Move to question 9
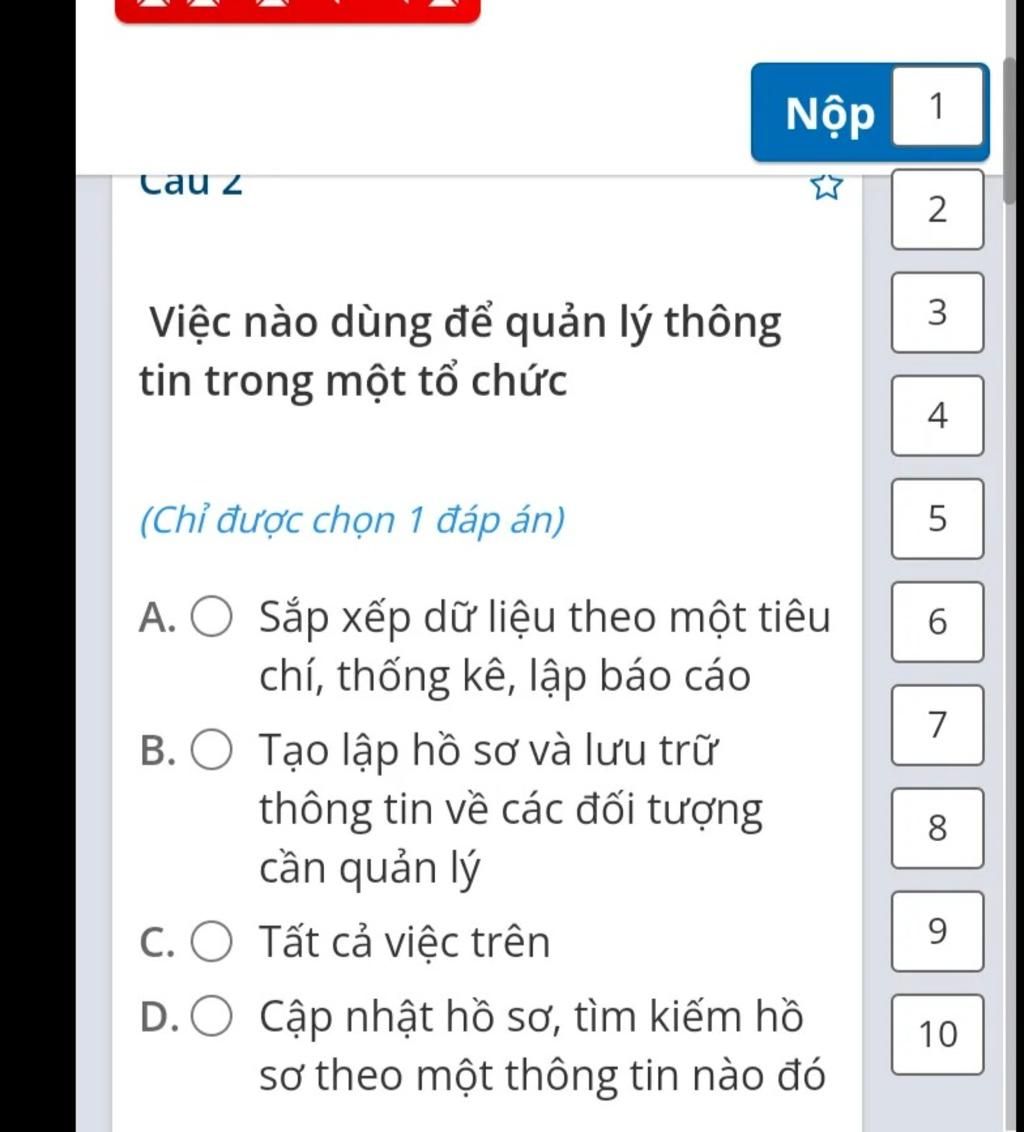 937,931
